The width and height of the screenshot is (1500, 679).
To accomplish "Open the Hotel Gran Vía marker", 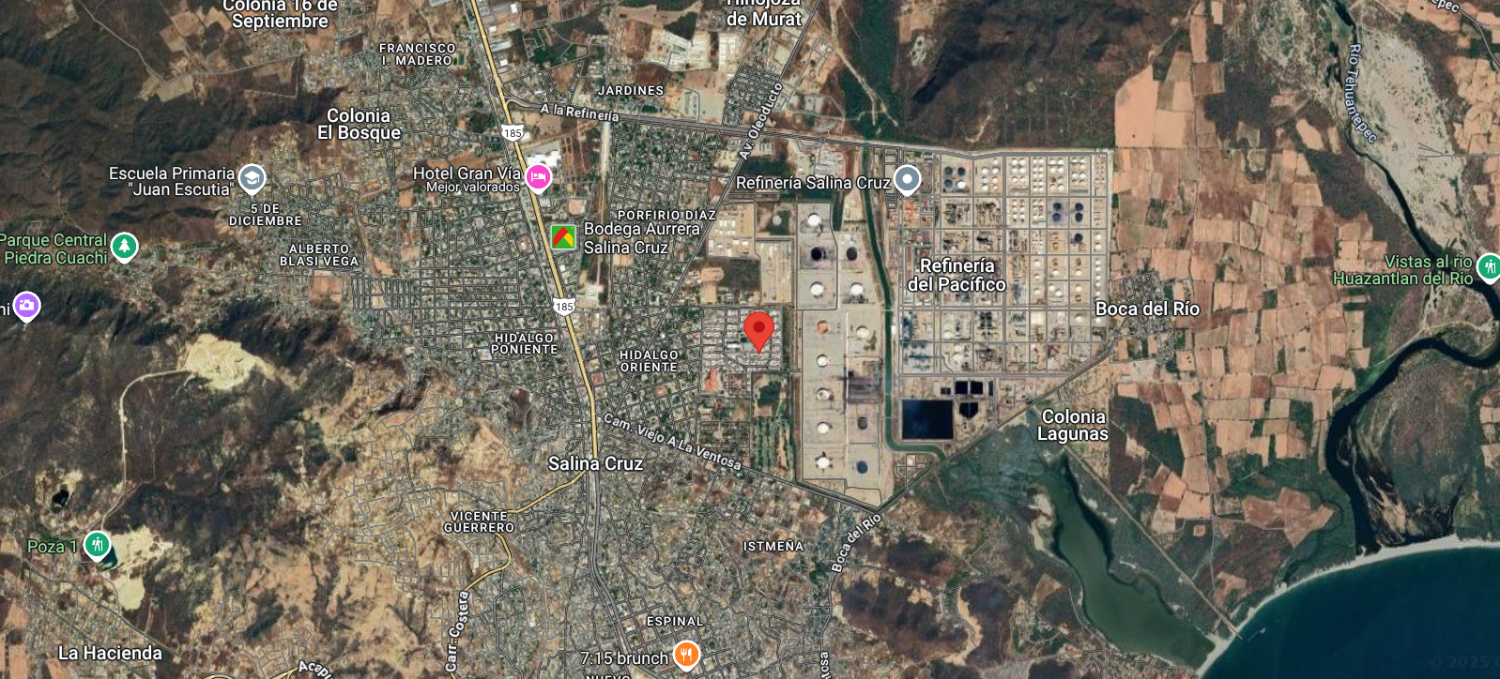I will [x=538, y=178].
